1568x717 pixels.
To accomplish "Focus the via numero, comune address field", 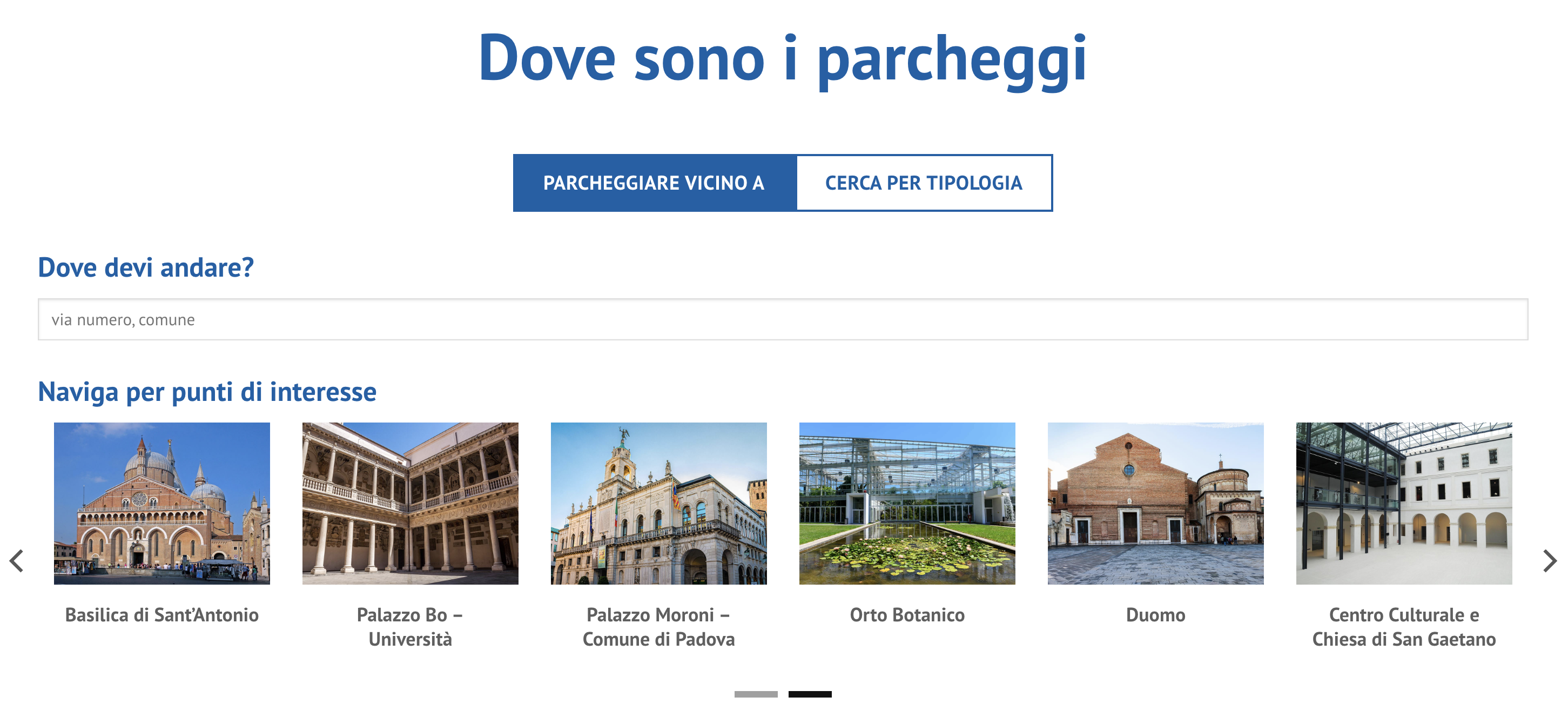I will click(783, 319).
